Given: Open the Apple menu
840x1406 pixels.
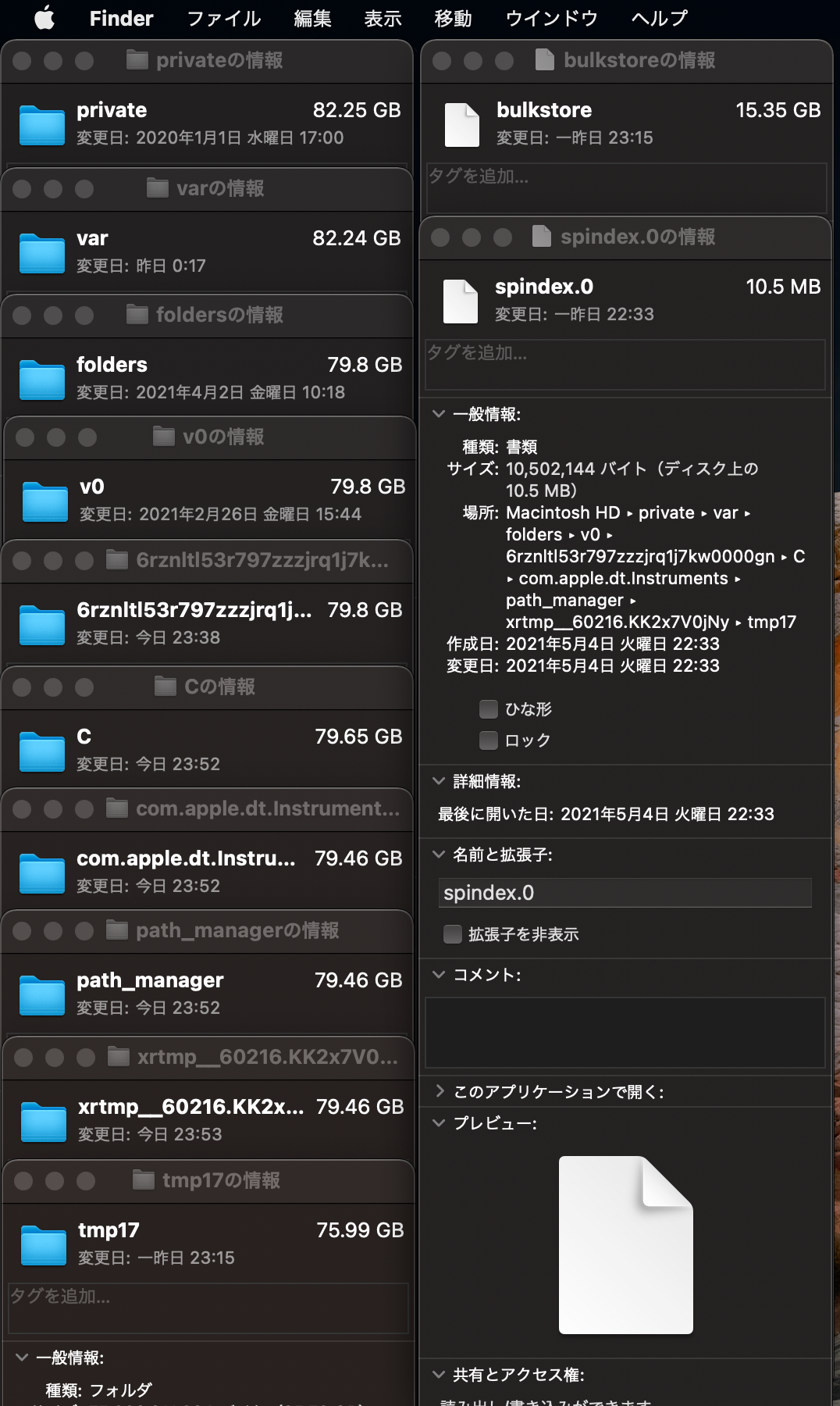Looking at the screenshot, I should point(44,17).
